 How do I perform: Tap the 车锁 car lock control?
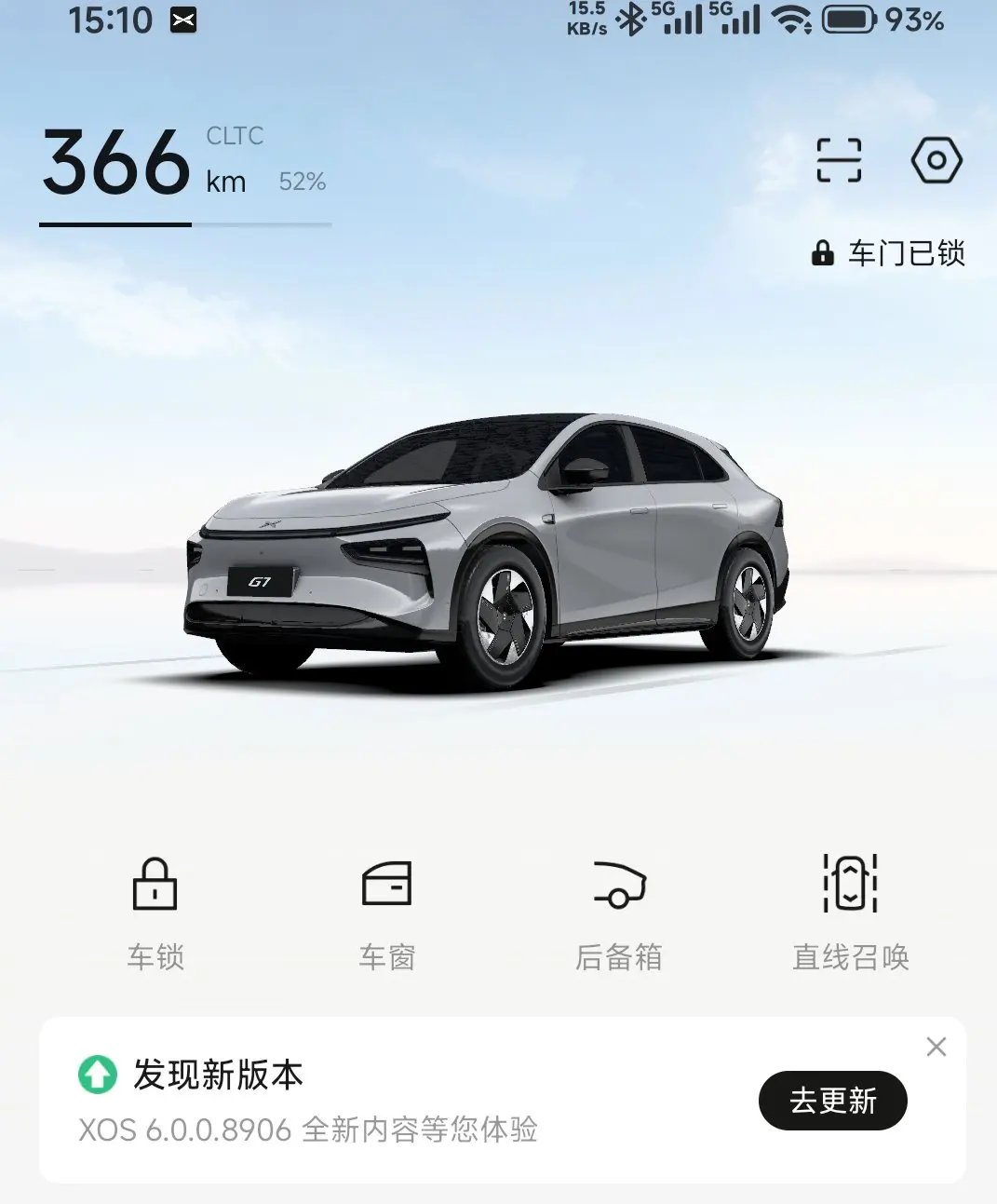[155, 914]
